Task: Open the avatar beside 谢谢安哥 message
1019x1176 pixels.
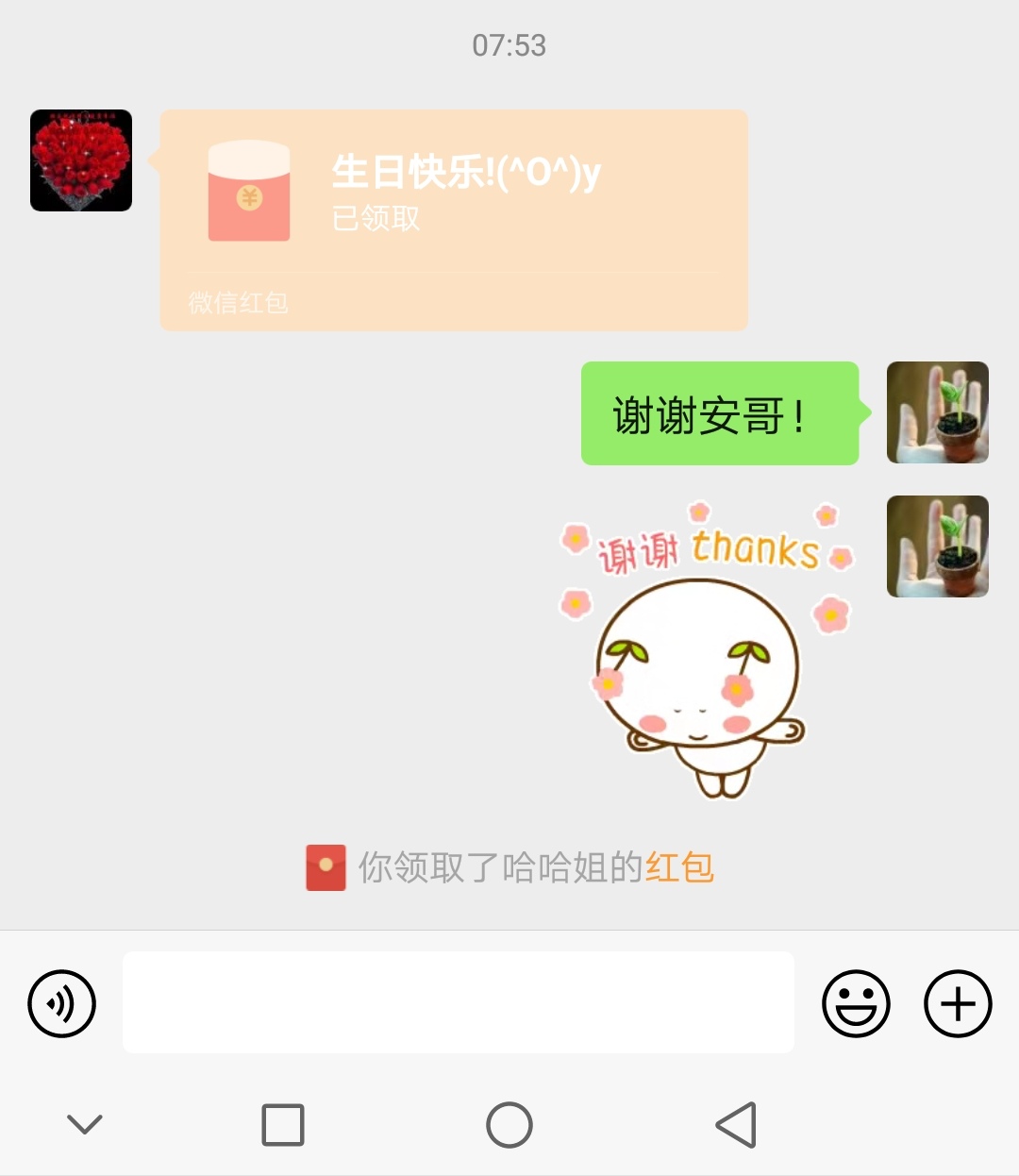Action: pos(937,412)
